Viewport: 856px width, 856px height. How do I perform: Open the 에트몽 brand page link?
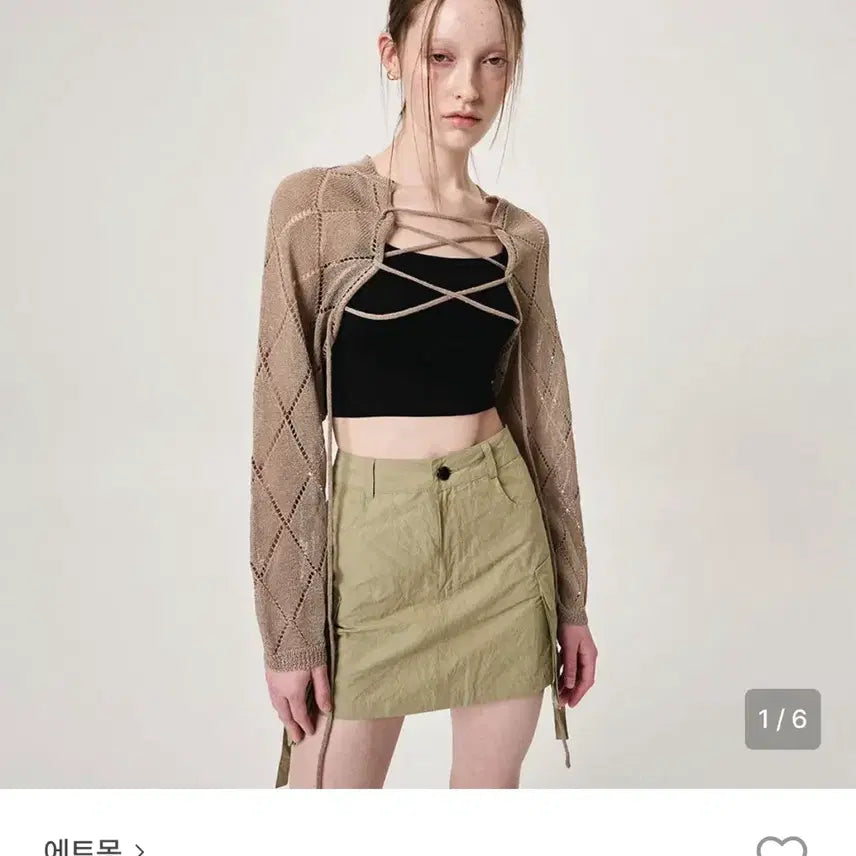tap(94, 848)
